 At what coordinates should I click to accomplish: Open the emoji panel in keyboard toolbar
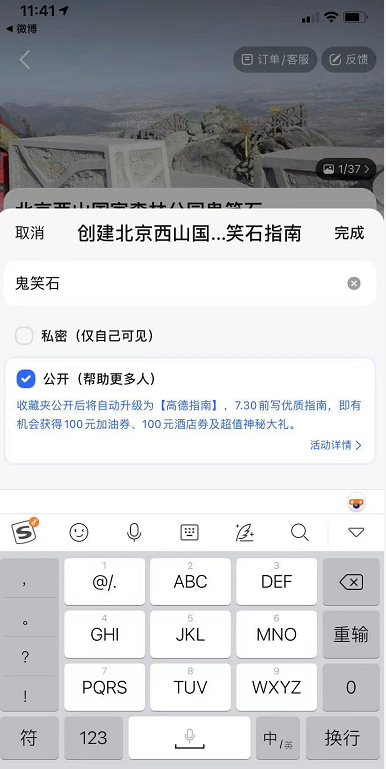[x=79, y=532]
